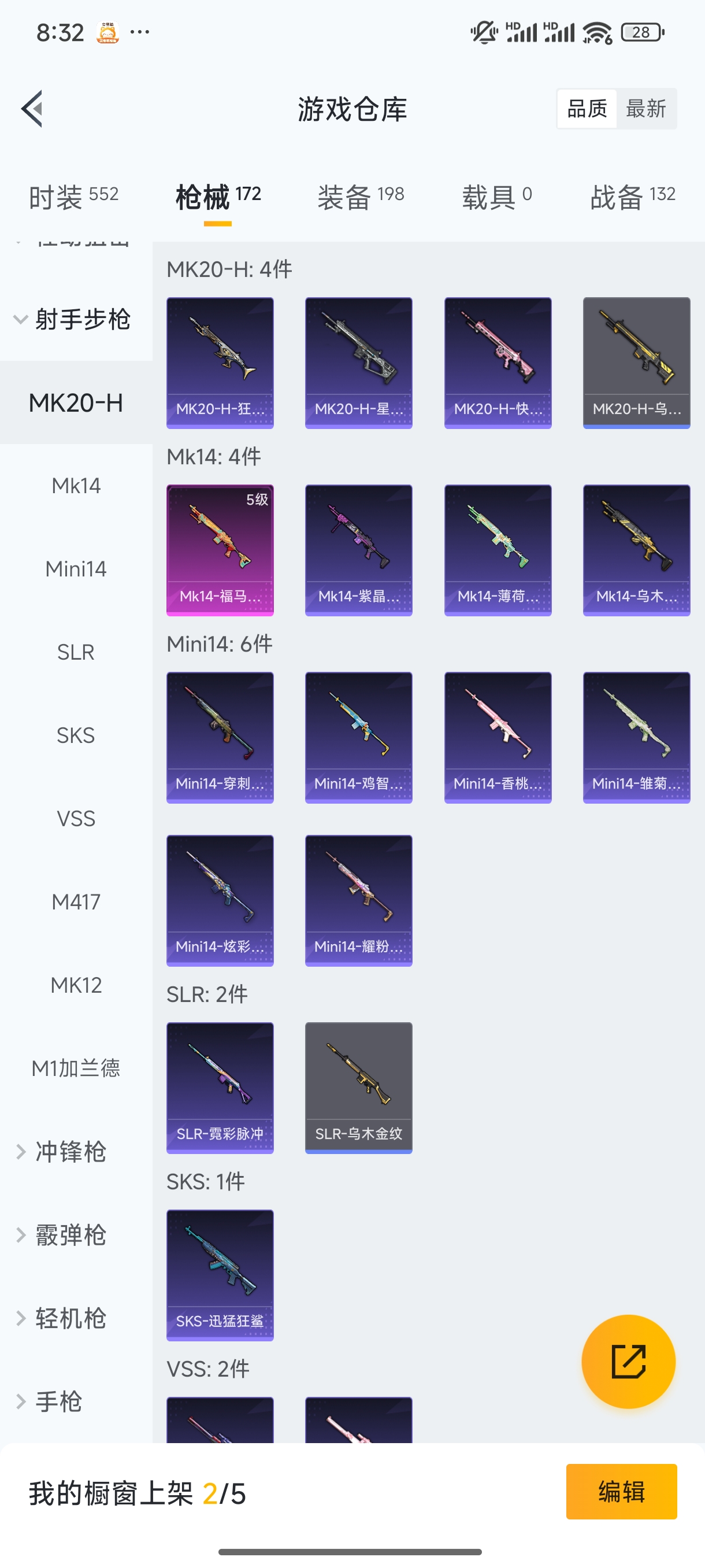The width and height of the screenshot is (705, 1568).
Task: View the SKS-迅猛狂鲨 skin
Action: tap(220, 1275)
